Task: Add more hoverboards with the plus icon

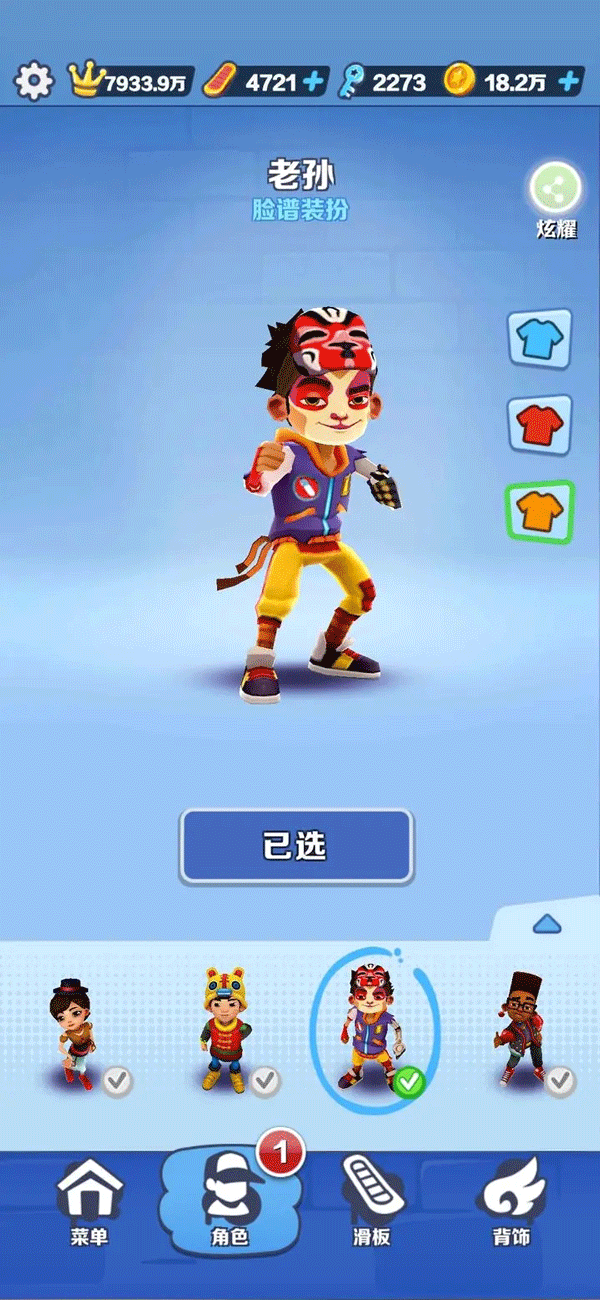Action: [316, 81]
